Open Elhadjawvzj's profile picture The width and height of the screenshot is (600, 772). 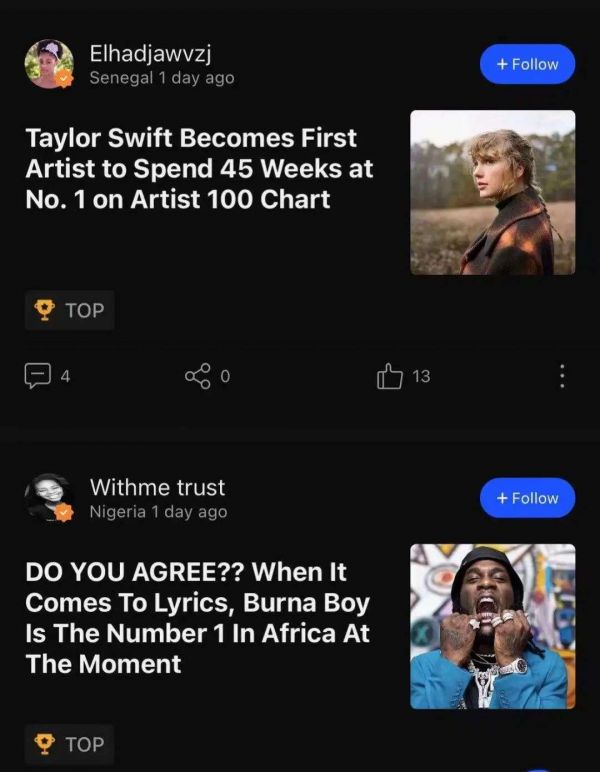pyautogui.click(x=49, y=64)
